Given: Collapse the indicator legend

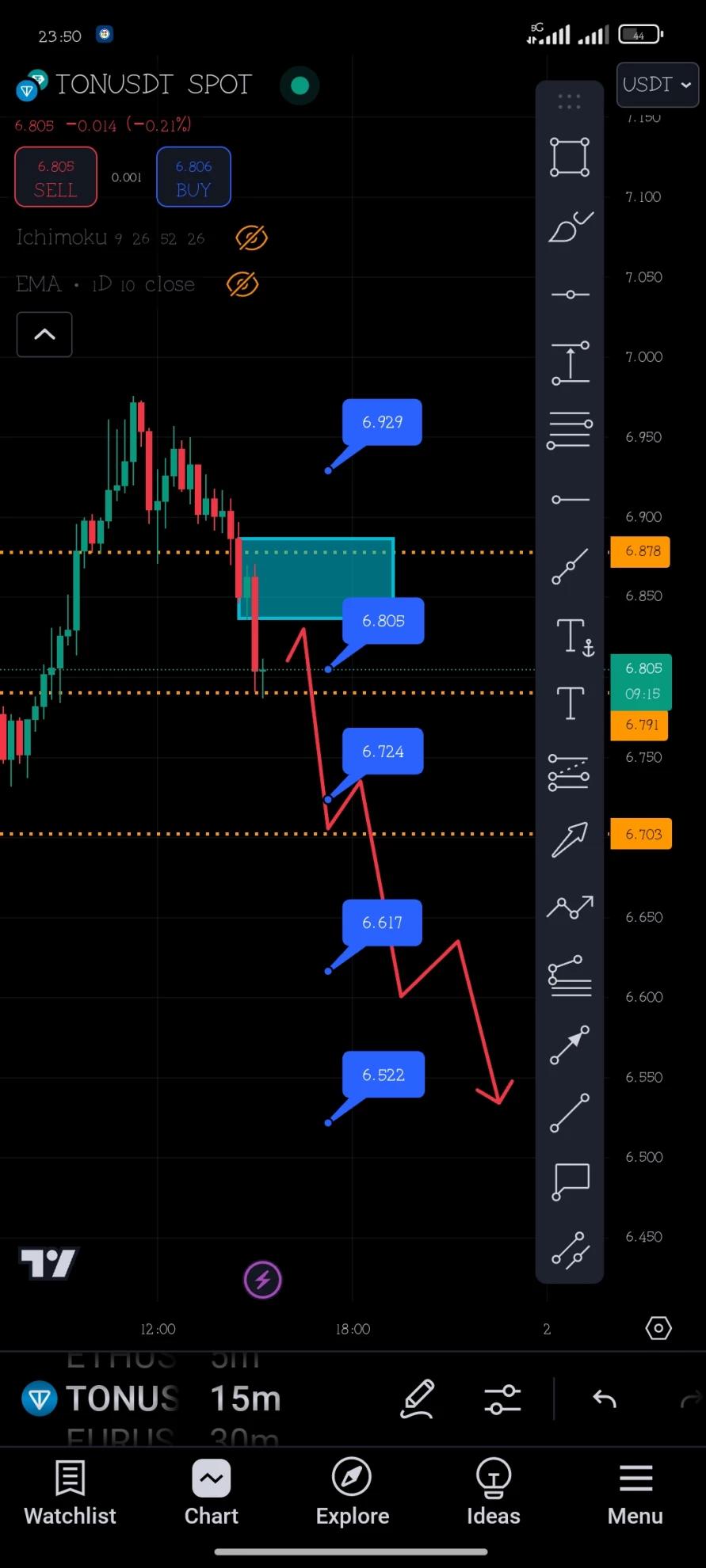Looking at the screenshot, I should pos(44,334).
